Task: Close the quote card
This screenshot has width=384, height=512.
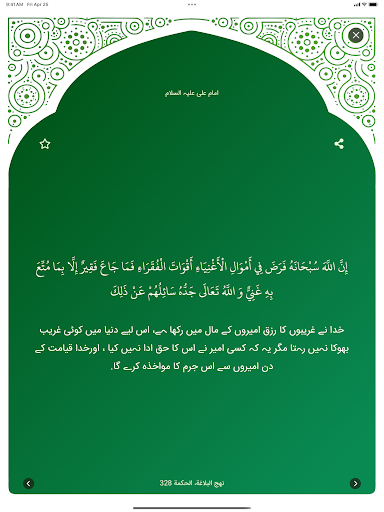Action: 356,35
